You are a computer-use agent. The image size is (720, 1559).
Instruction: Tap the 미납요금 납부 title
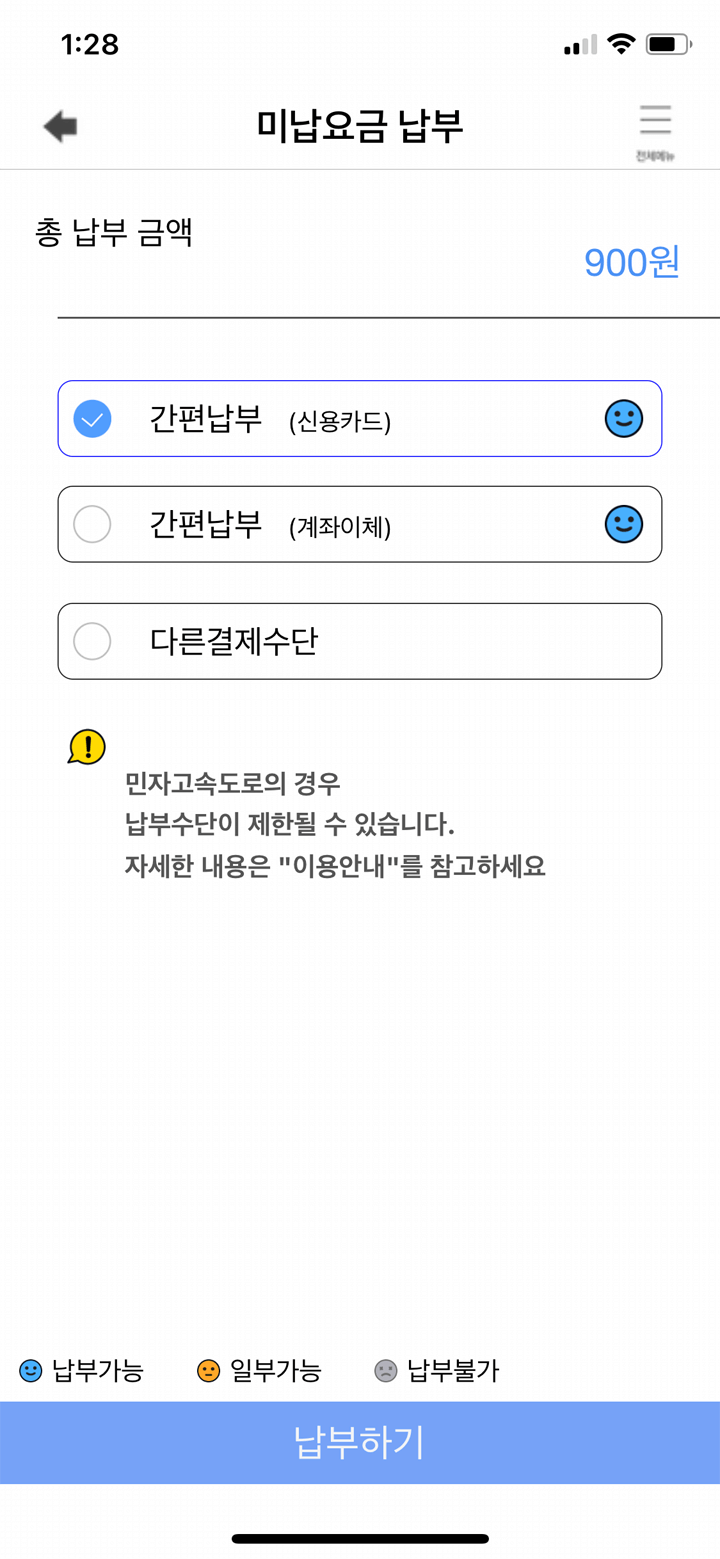pyautogui.click(x=360, y=124)
